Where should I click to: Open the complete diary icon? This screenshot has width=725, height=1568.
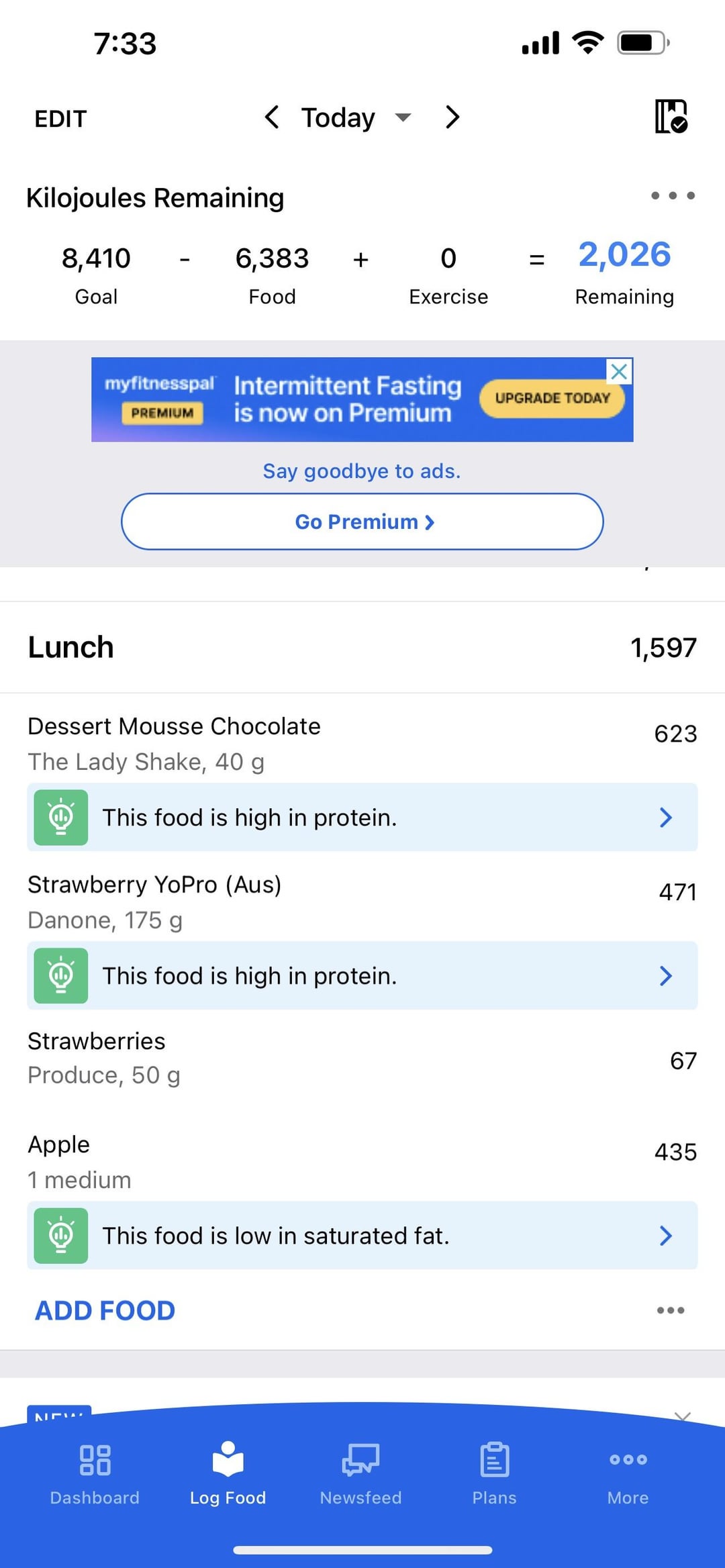[x=671, y=116]
